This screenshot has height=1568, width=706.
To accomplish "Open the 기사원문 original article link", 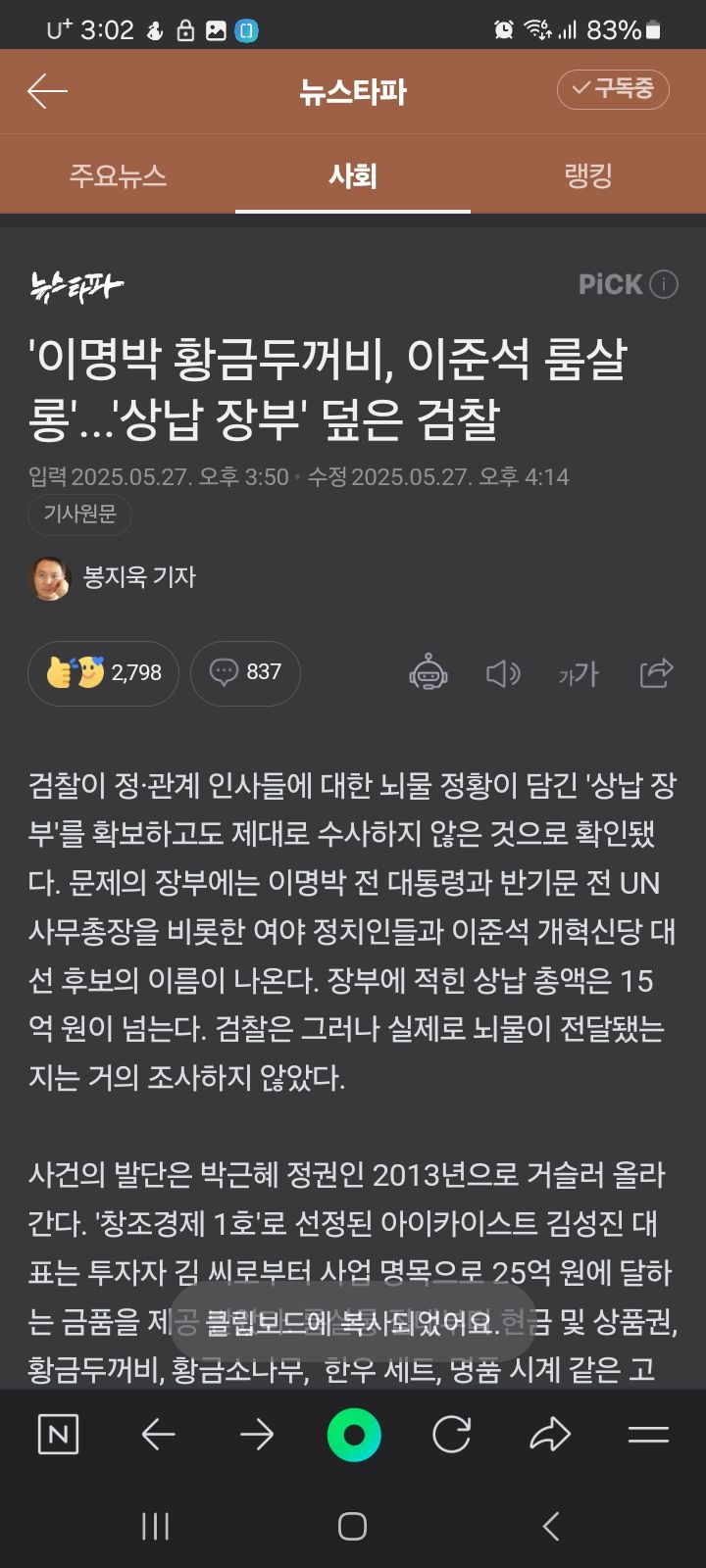I will [79, 514].
